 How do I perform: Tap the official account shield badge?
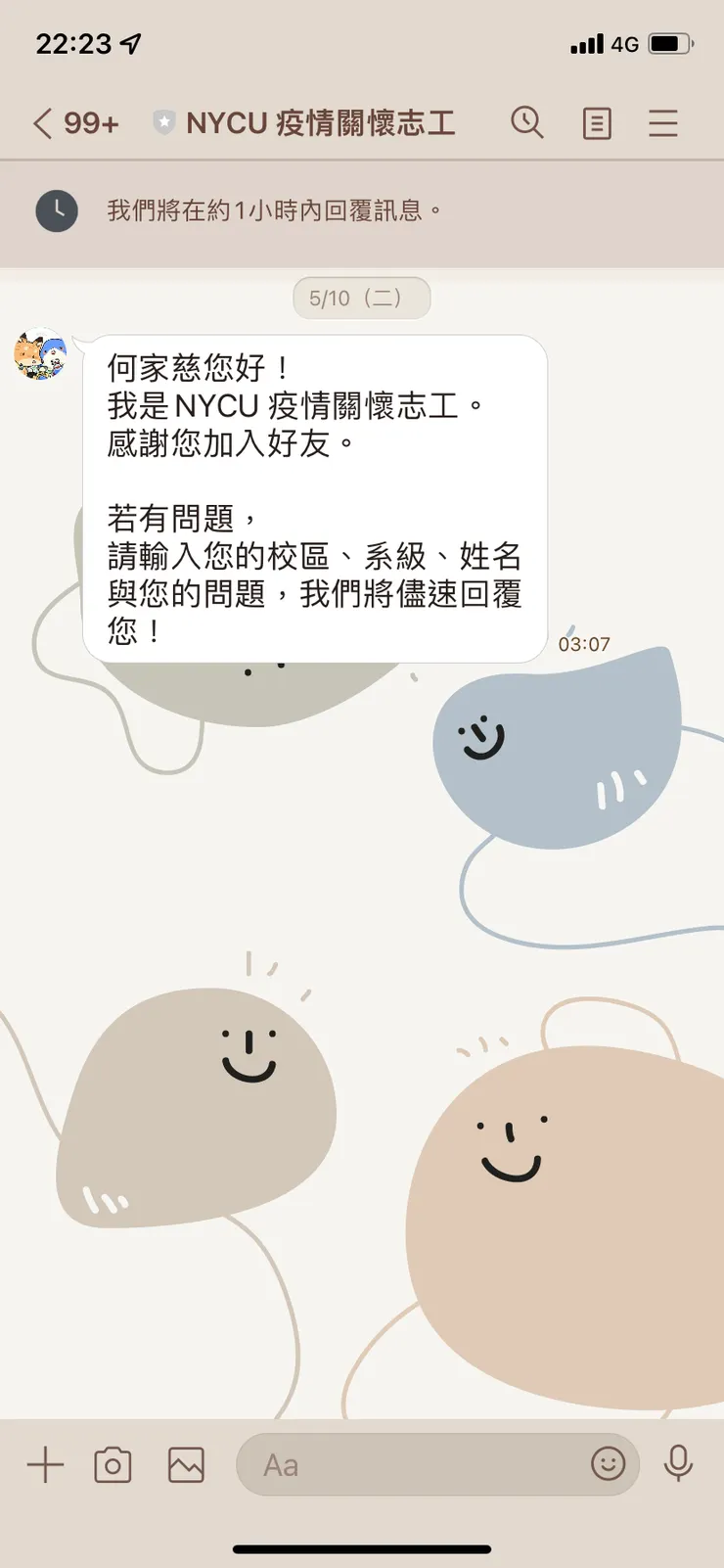tap(163, 122)
